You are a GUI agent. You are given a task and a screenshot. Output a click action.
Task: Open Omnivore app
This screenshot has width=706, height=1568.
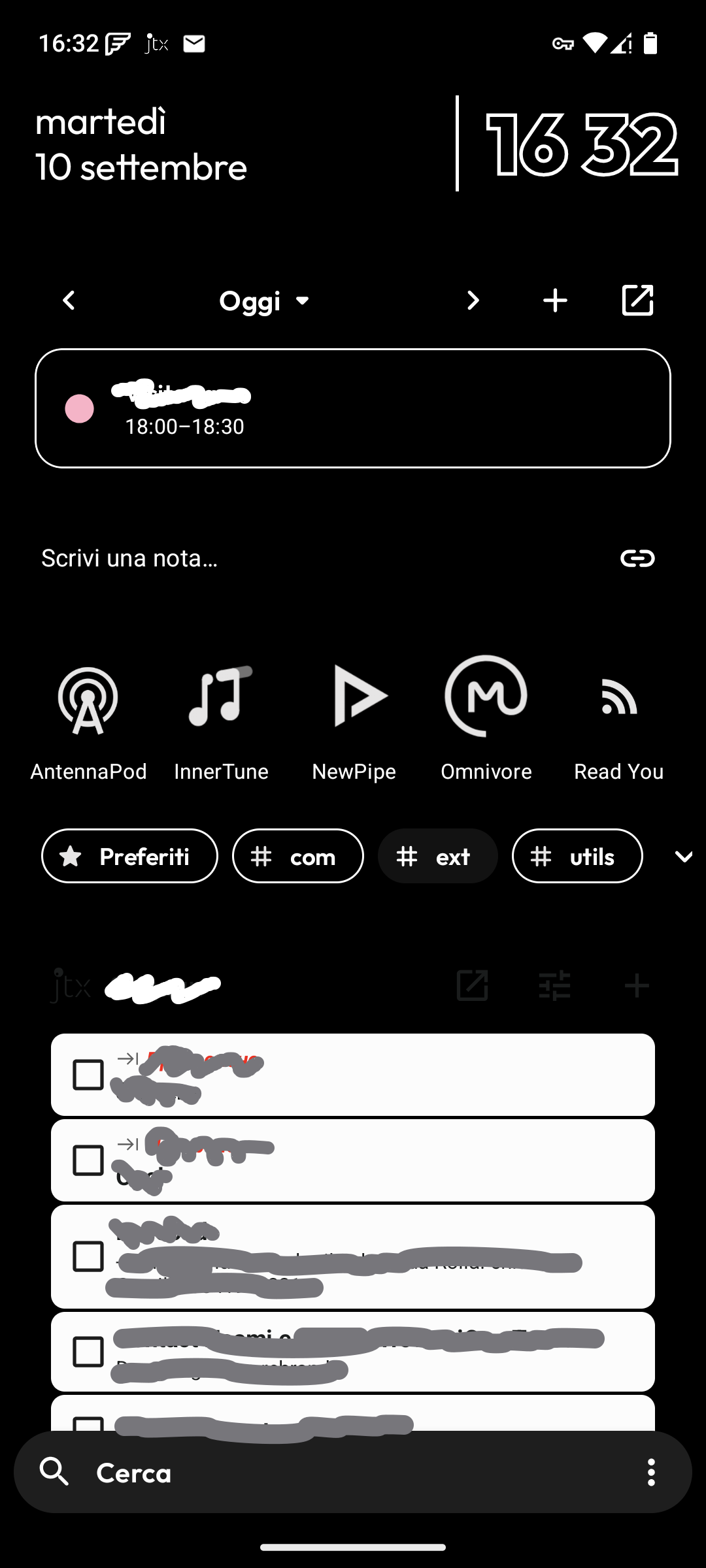[x=486, y=719]
